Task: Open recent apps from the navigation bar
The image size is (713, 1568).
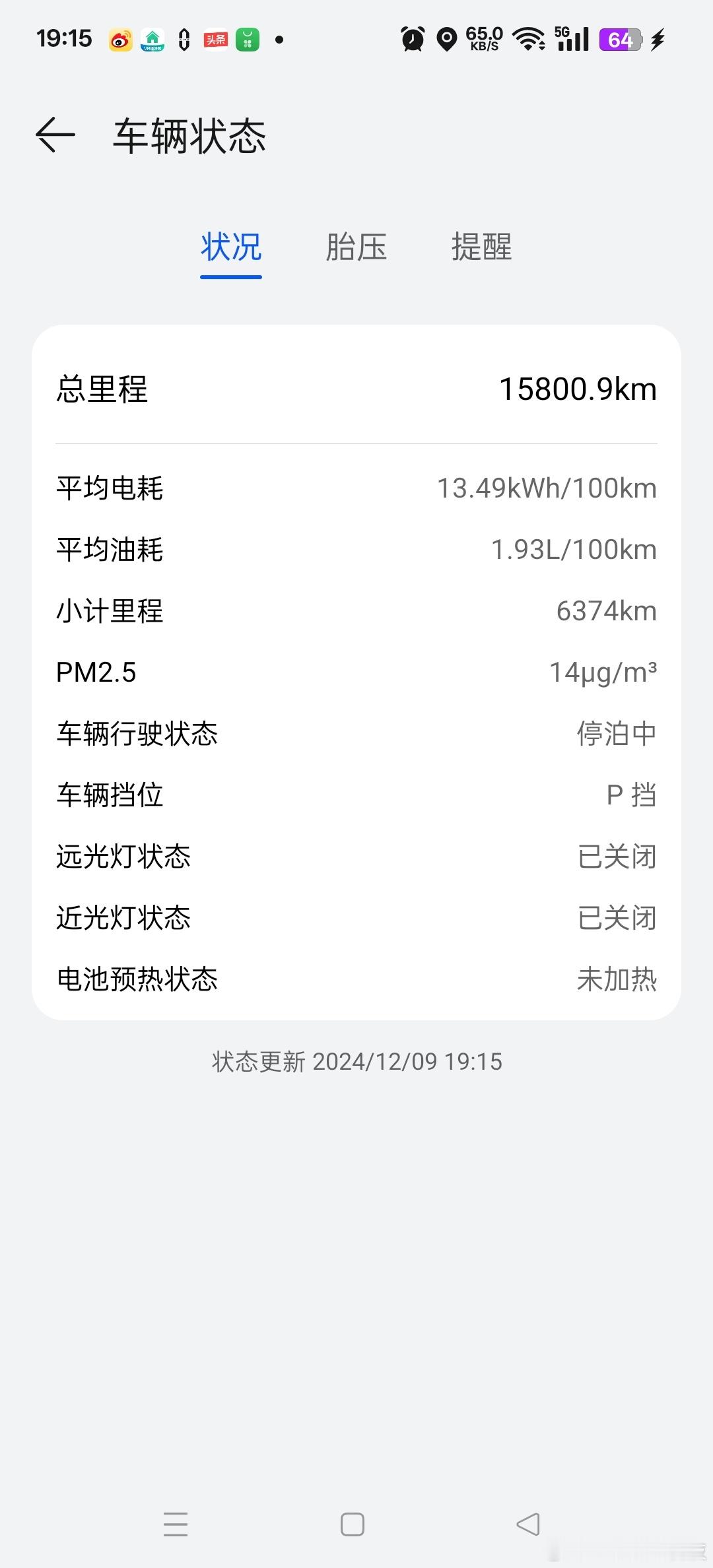Action: pos(176,1524)
